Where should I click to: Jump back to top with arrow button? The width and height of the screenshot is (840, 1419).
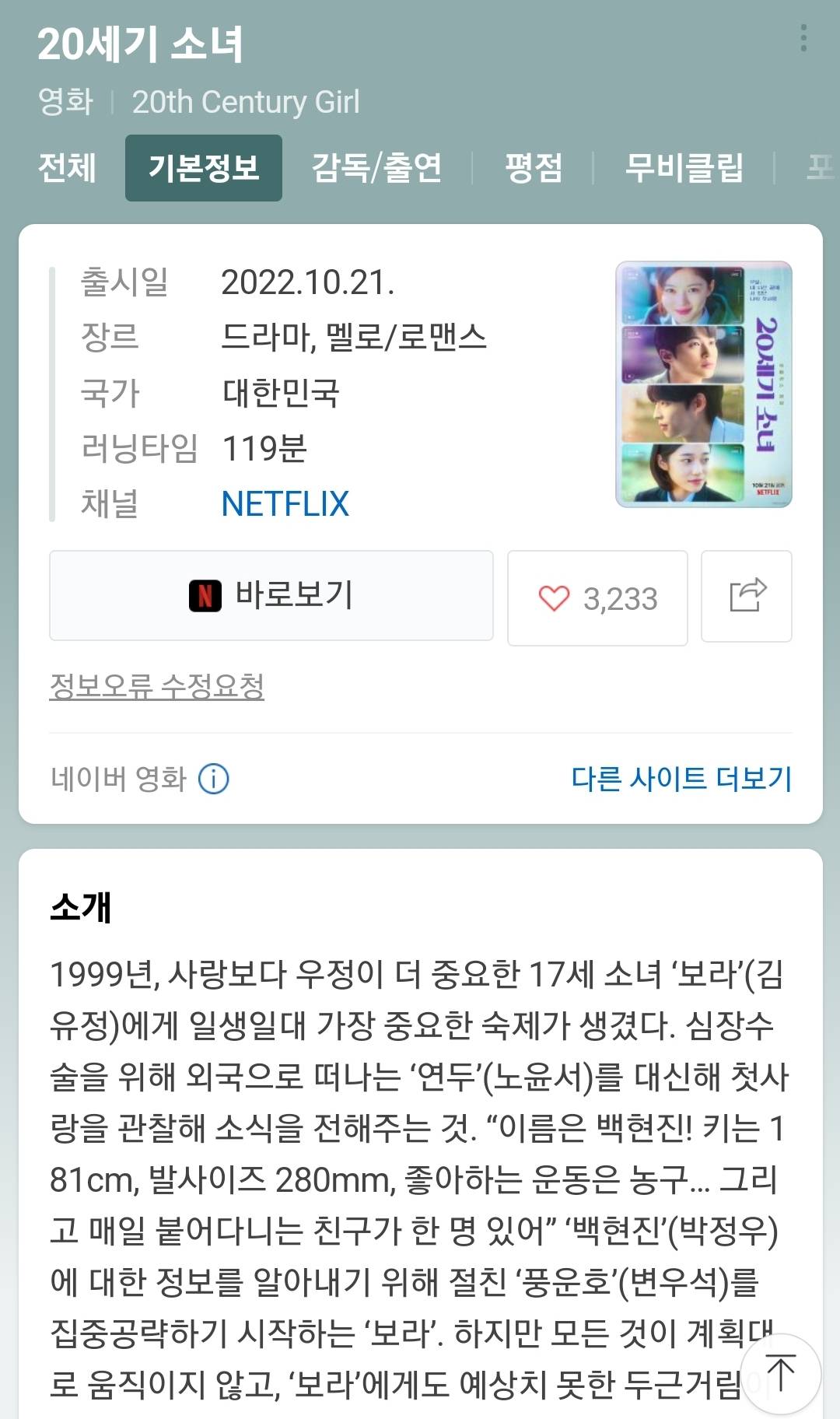coord(780,1373)
